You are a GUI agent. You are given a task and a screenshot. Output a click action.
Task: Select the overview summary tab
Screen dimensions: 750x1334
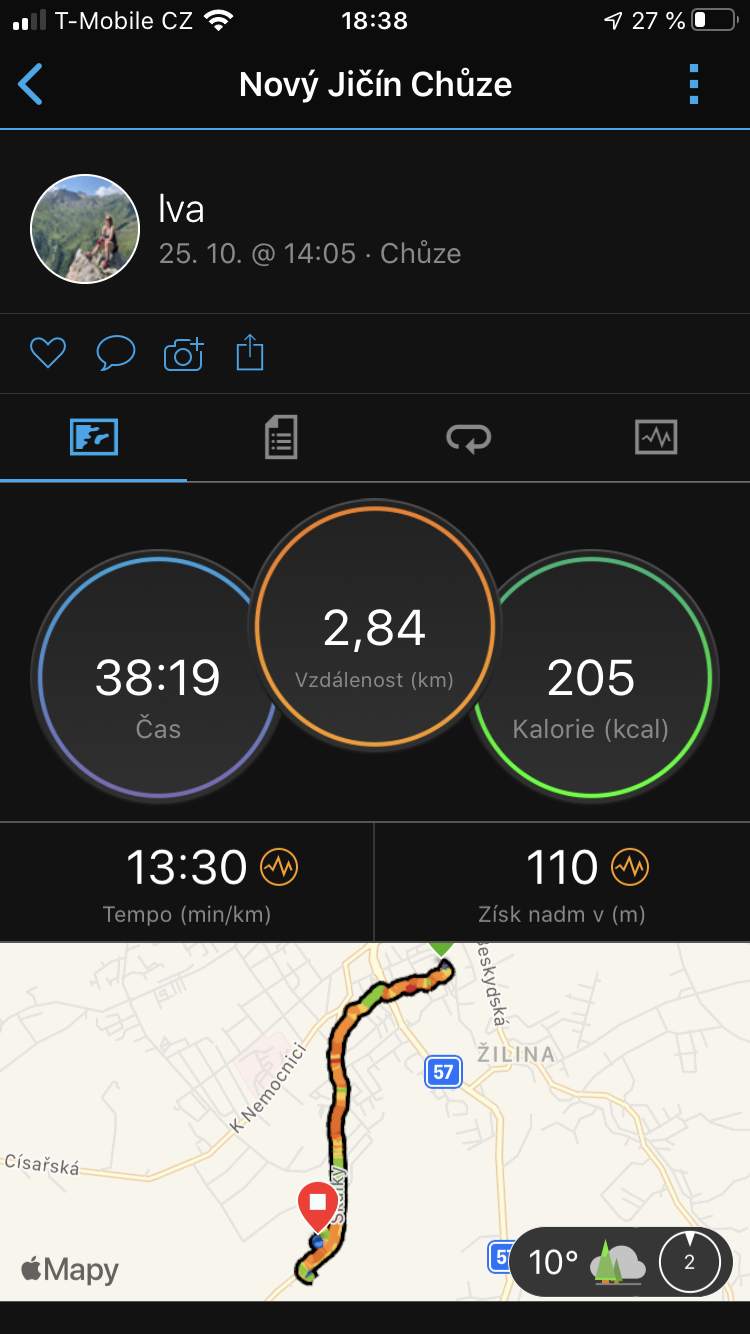tap(94, 437)
